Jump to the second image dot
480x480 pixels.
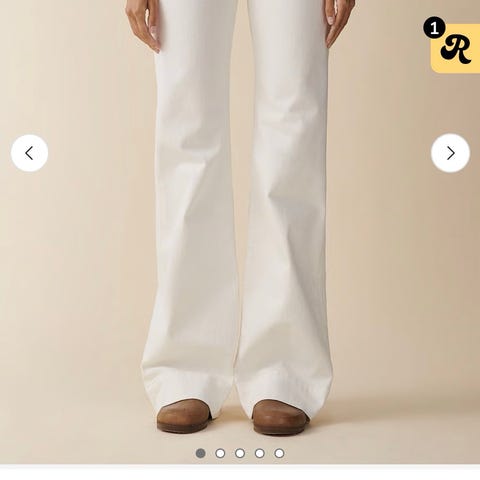(220, 453)
